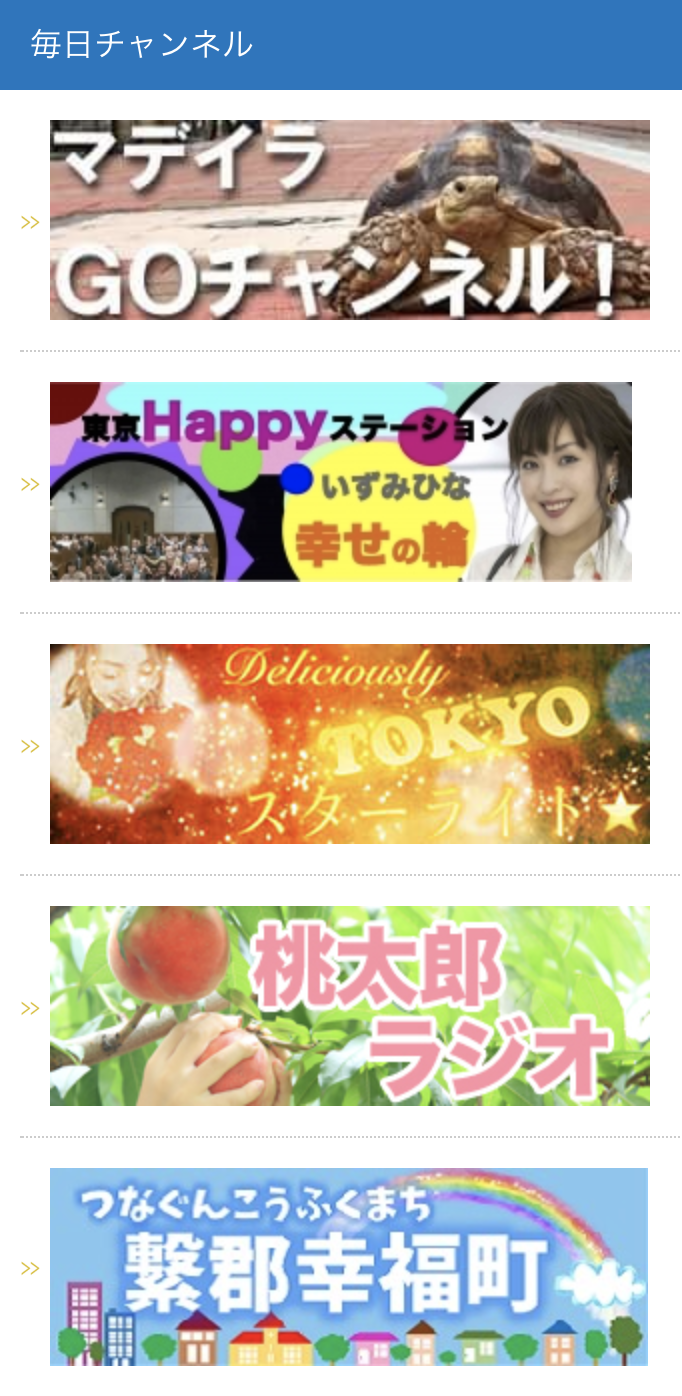Open the 桃太郎ラジオ banner
682x1396 pixels.
(349, 1006)
